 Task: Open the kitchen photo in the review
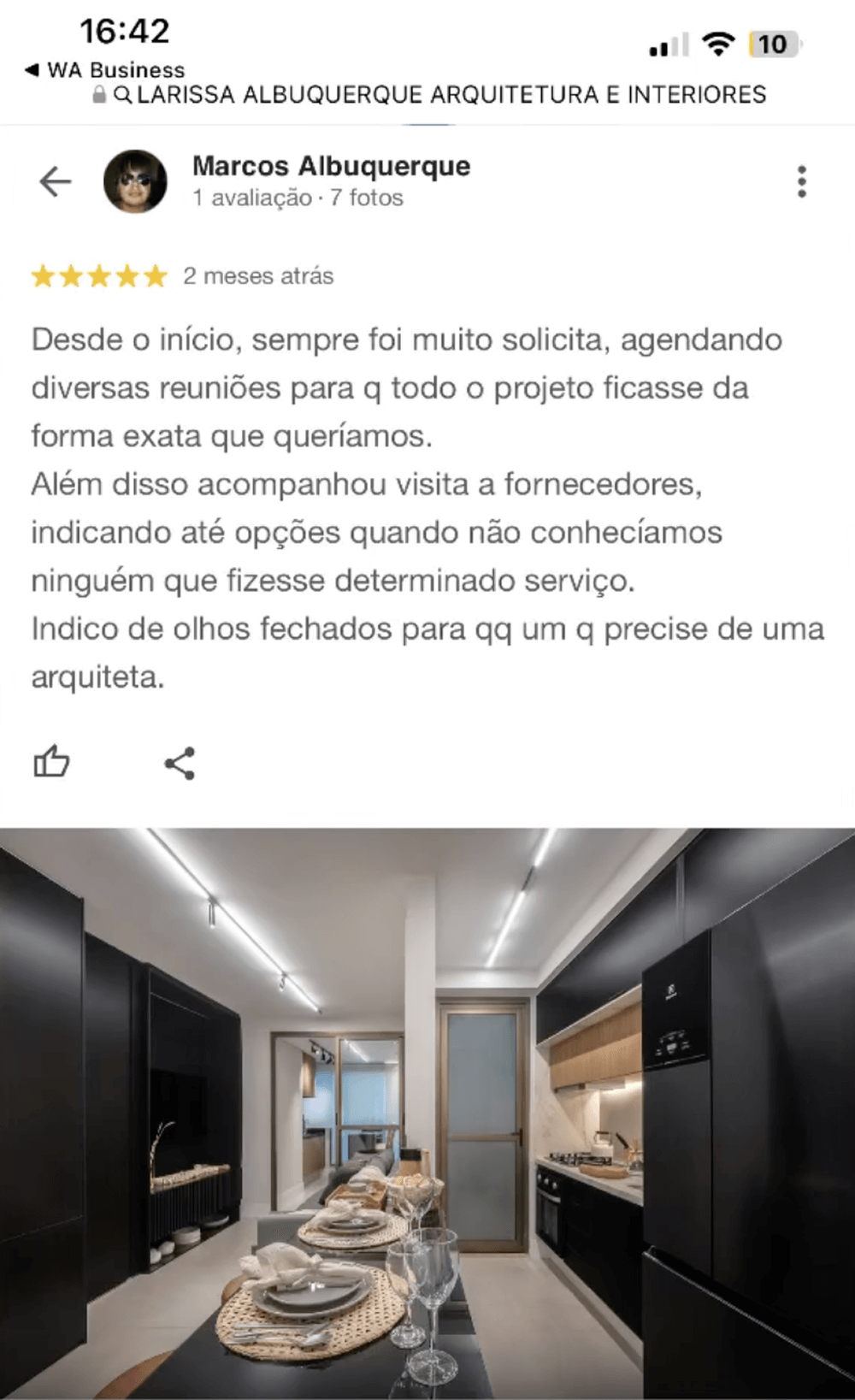427,1112
